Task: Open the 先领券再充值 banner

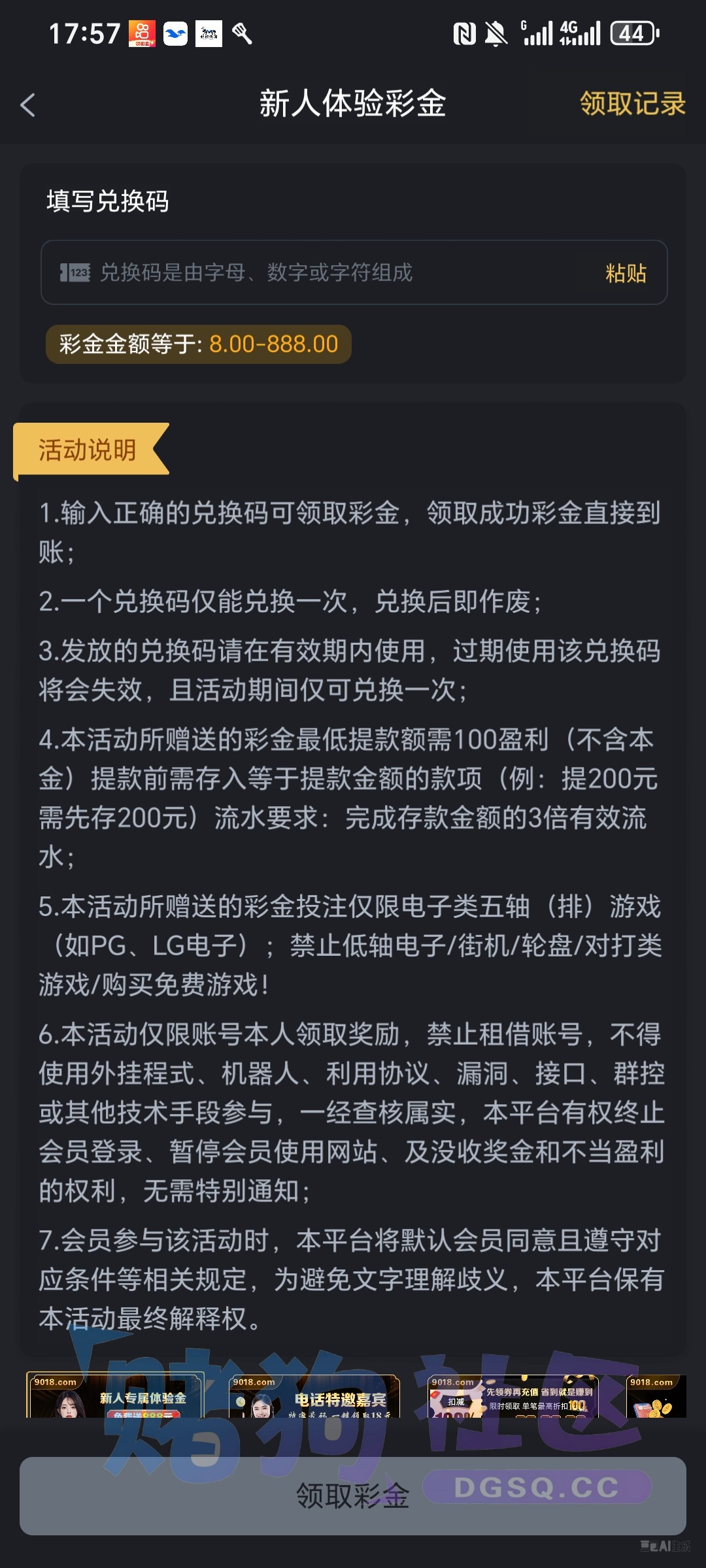Action: [513, 1395]
